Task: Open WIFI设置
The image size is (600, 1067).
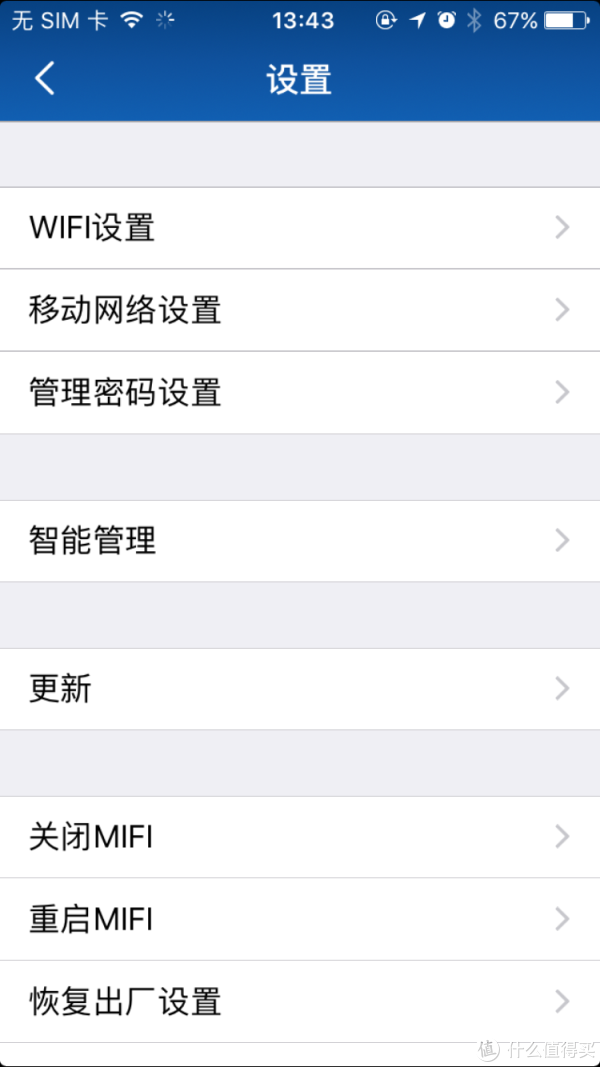Action: pos(300,228)
